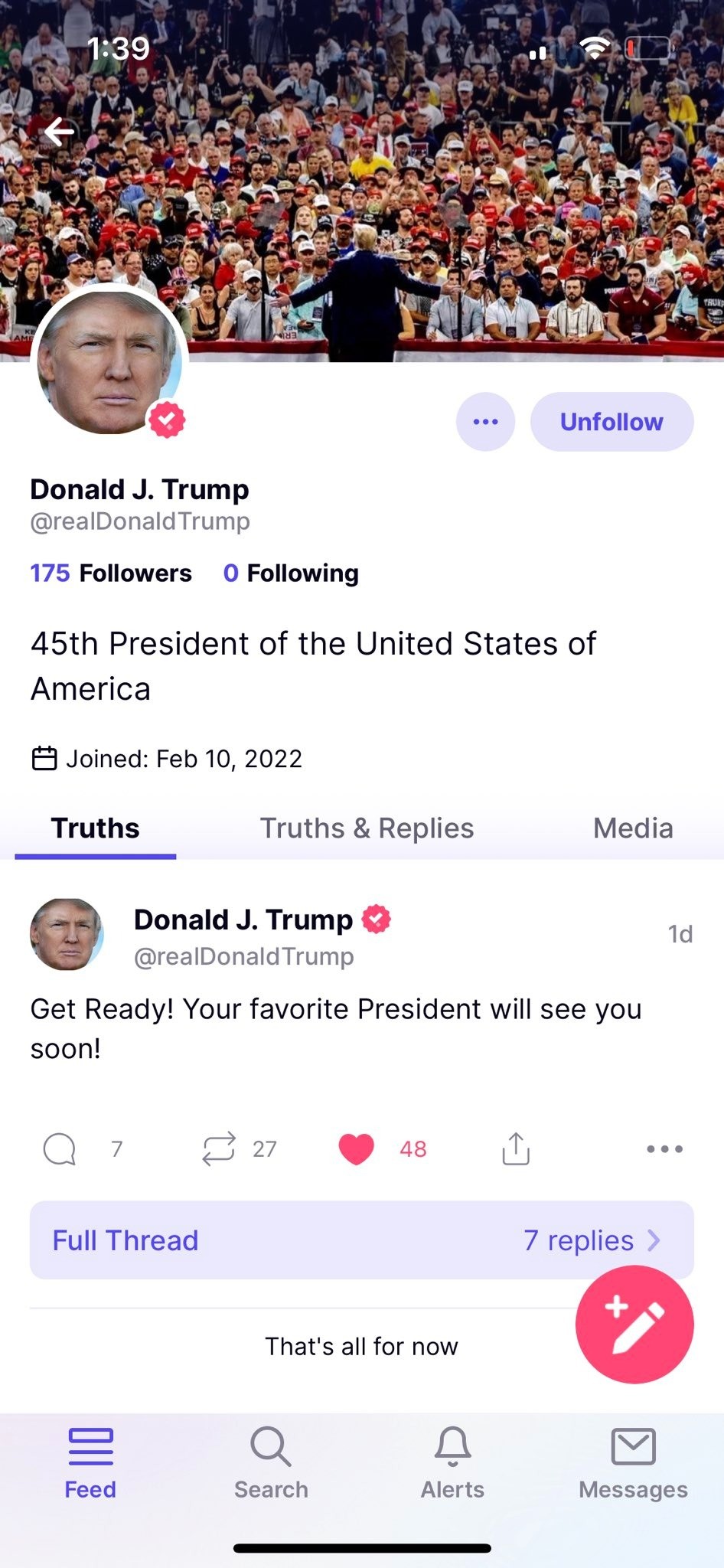724x1568 pixels.
Task: Reply to the "Get Ready!" post
Action: [60, 1148]
